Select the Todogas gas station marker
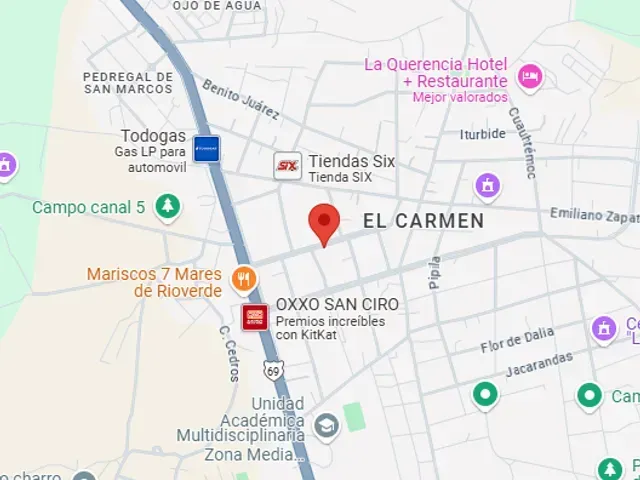The image size is (640, 480). [207, 150]
